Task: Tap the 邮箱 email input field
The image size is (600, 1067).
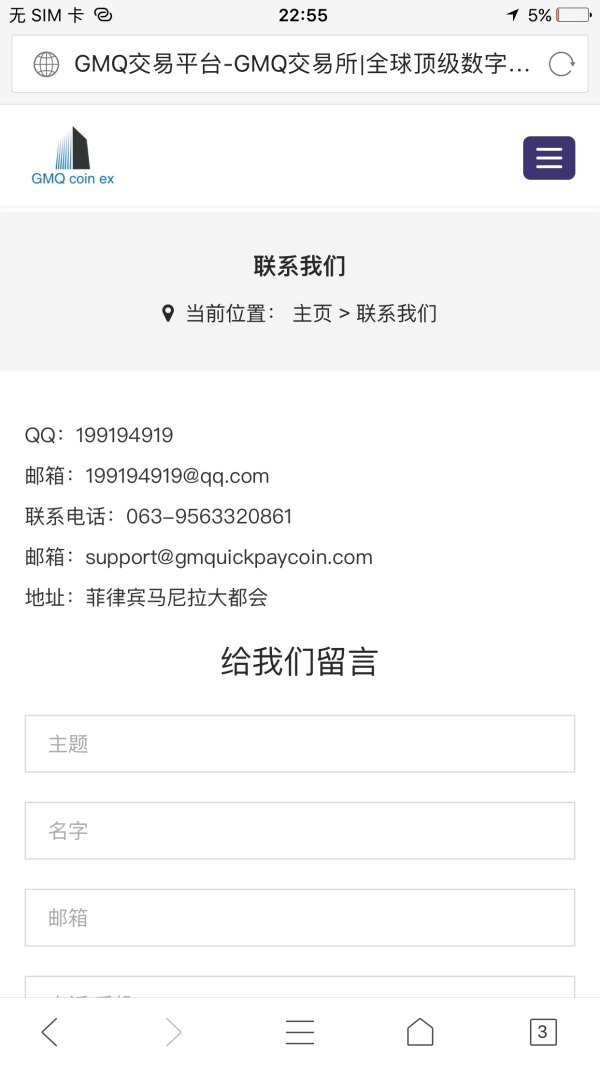Action: (x=300, y=918)
